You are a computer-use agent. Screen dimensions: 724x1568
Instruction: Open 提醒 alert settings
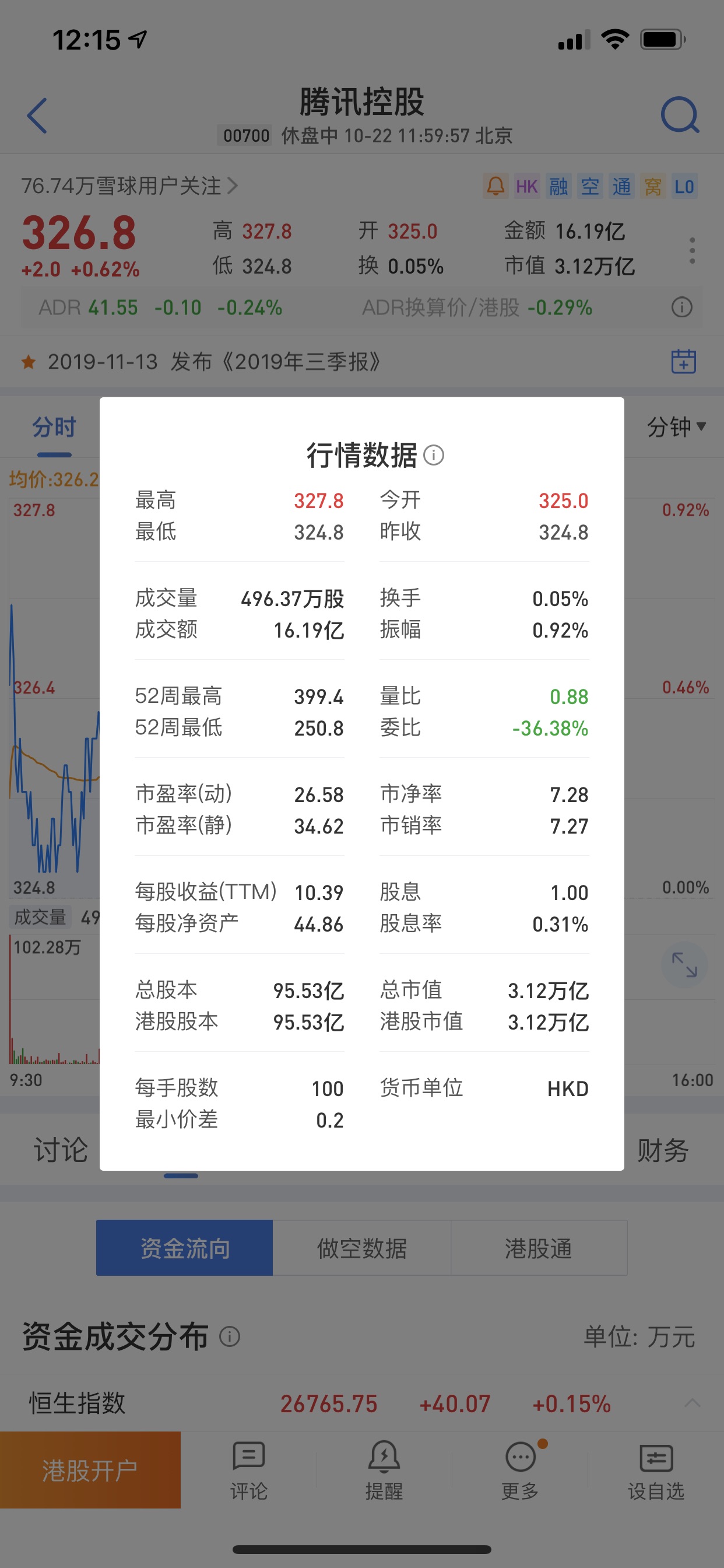click(x=384, y=1471)
